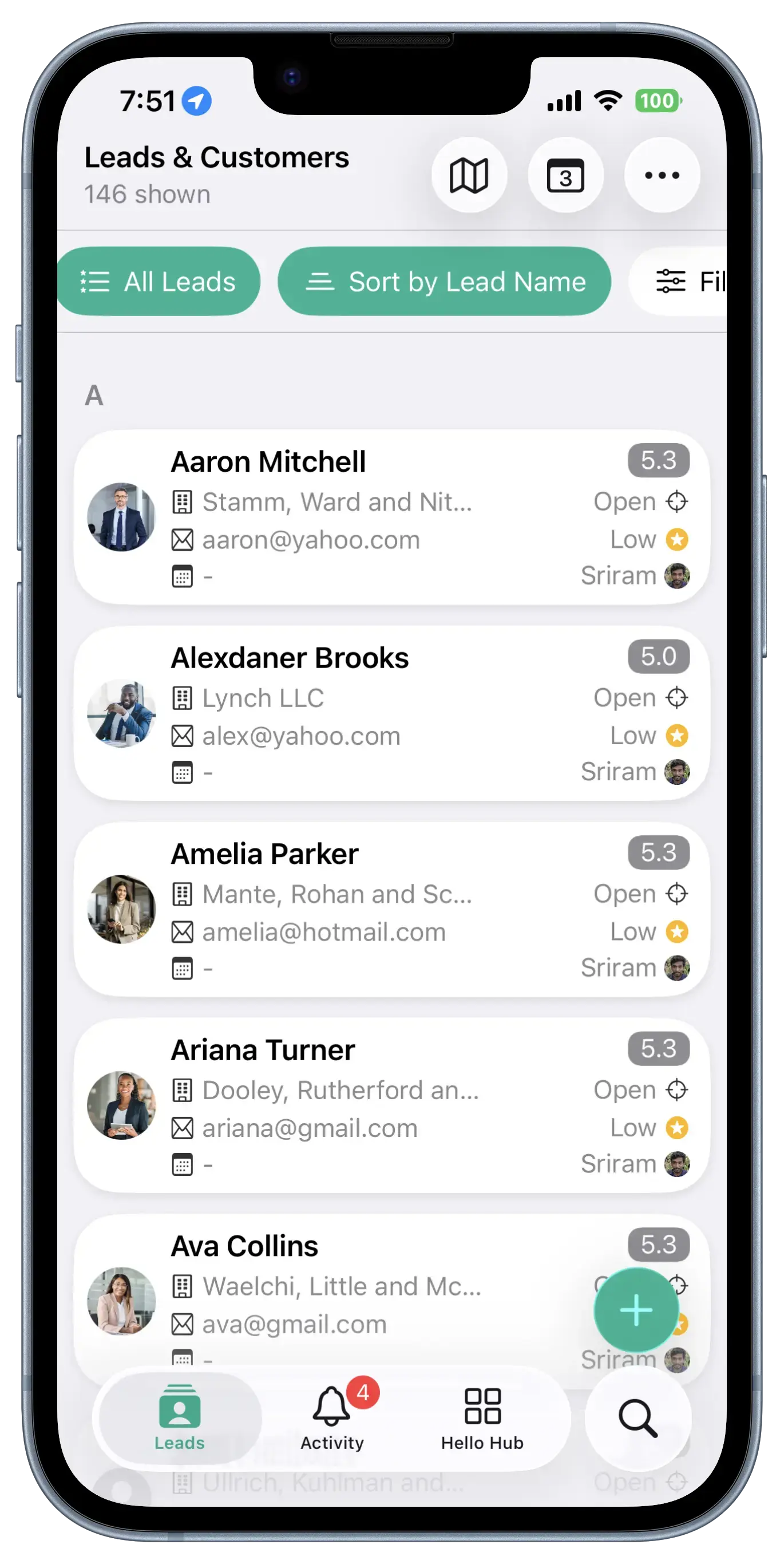Open the calendar icon in header
Screen dimensions: 784x1564
(x=565, y=176)
